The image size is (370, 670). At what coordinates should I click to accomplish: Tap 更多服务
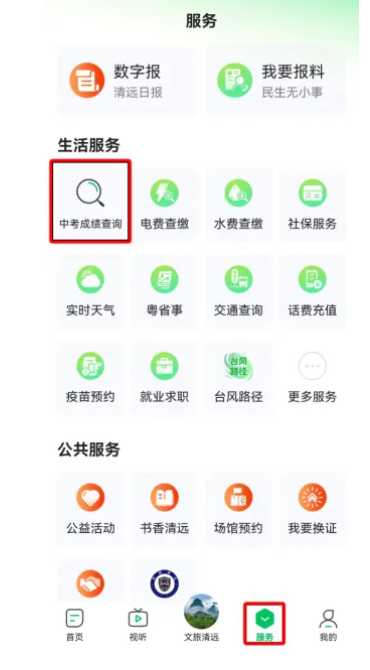click(312, 379)
